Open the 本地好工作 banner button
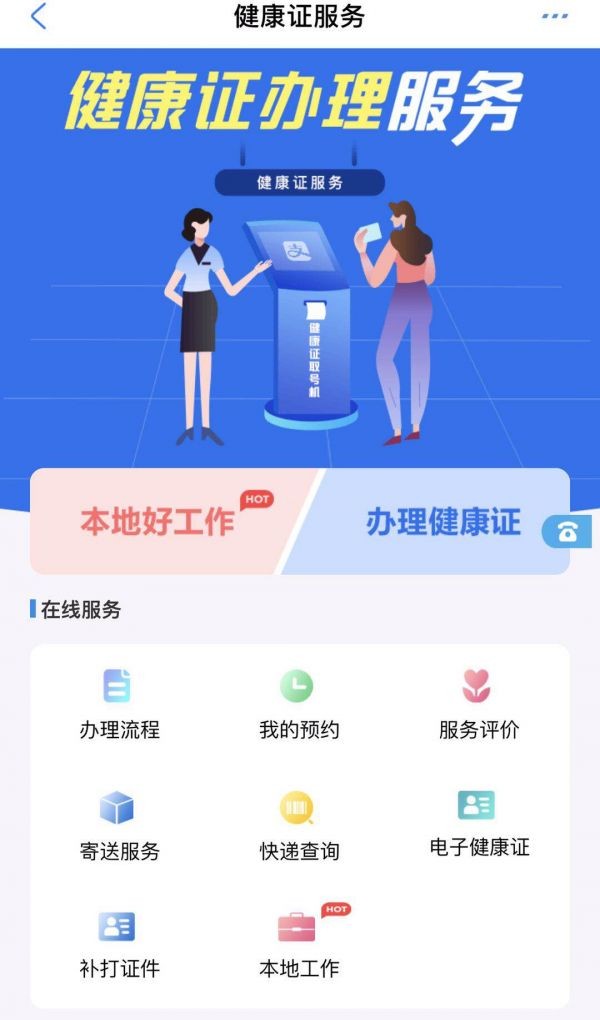The image size is (600, 1020). coord(160,521)
